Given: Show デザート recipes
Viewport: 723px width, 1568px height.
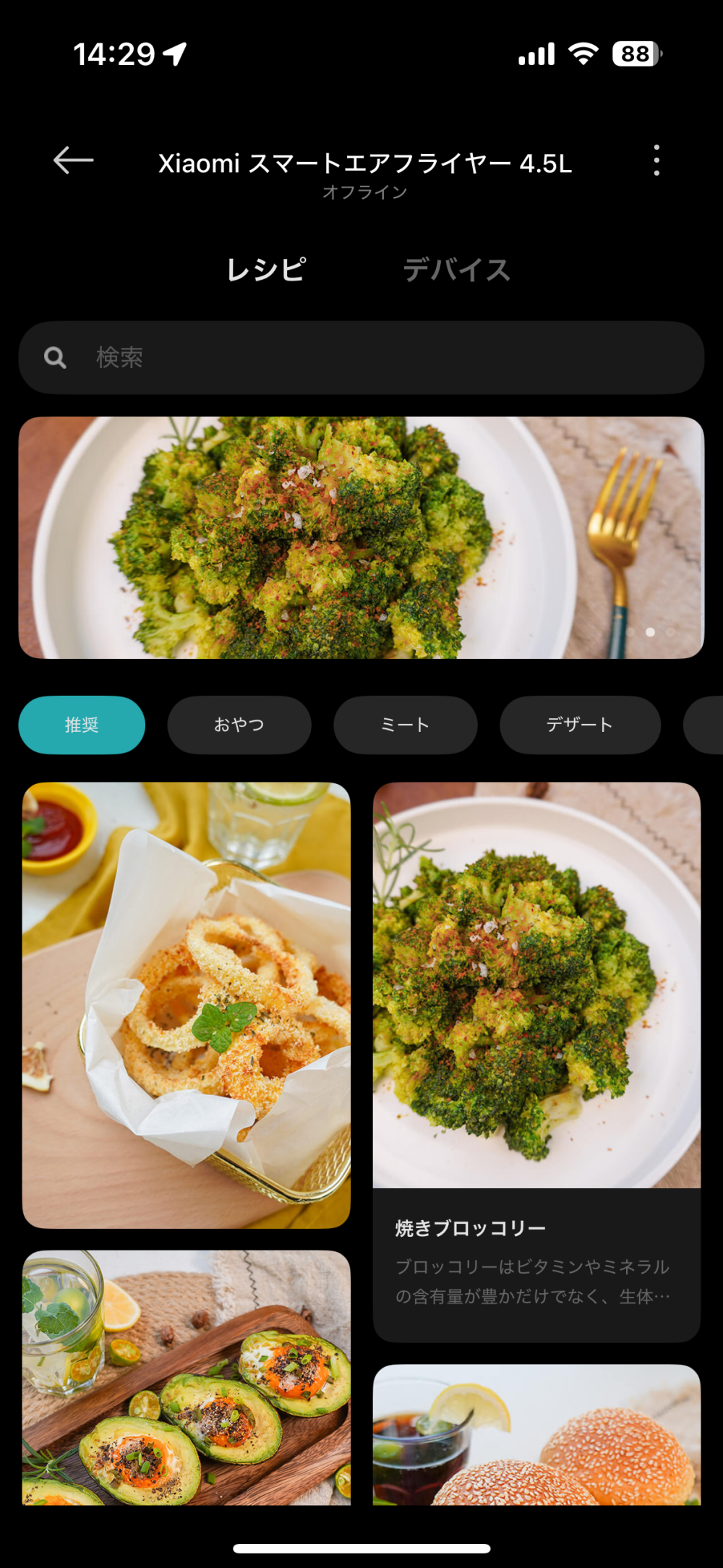Looking at the screenshot, I should [x=580, y=725].
